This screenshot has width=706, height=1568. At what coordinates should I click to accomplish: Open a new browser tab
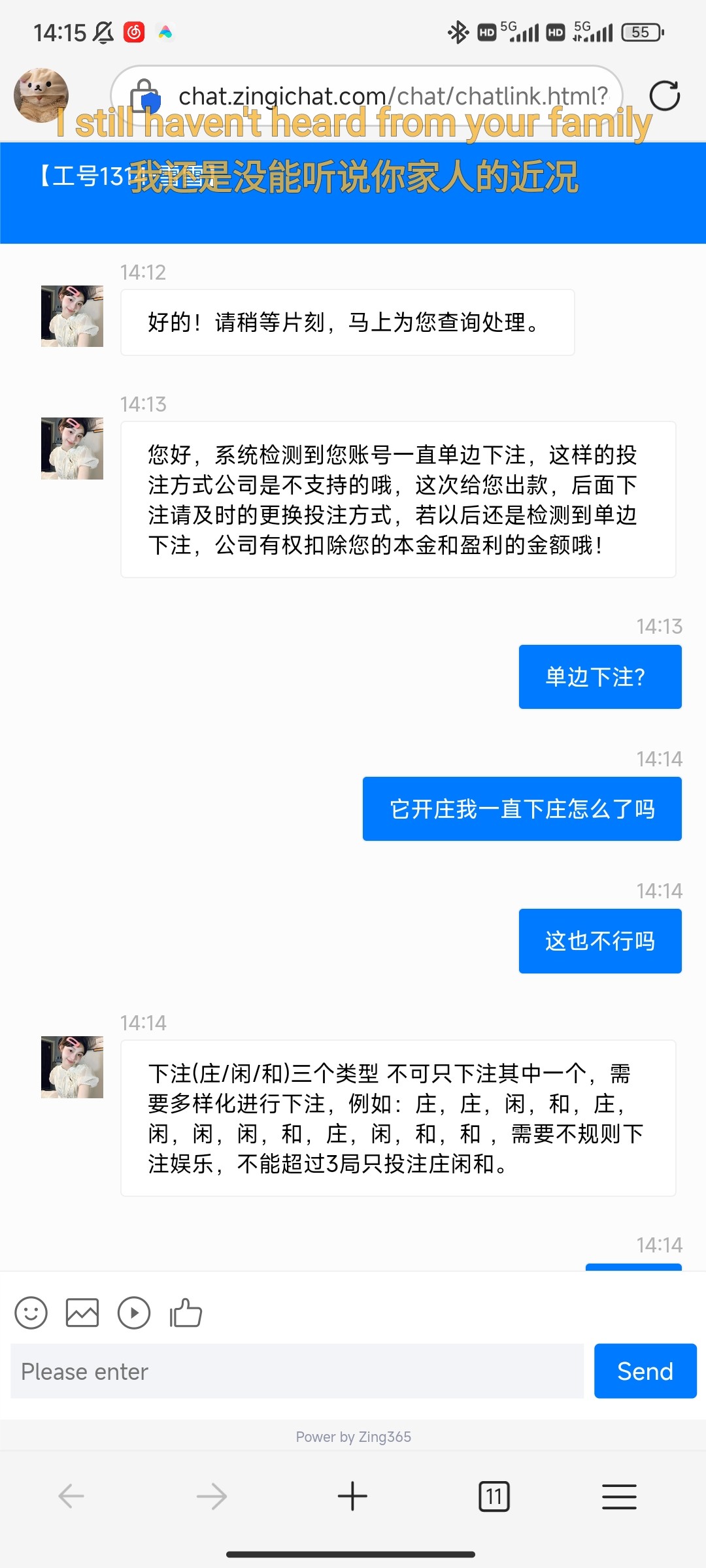(352, 1496)
